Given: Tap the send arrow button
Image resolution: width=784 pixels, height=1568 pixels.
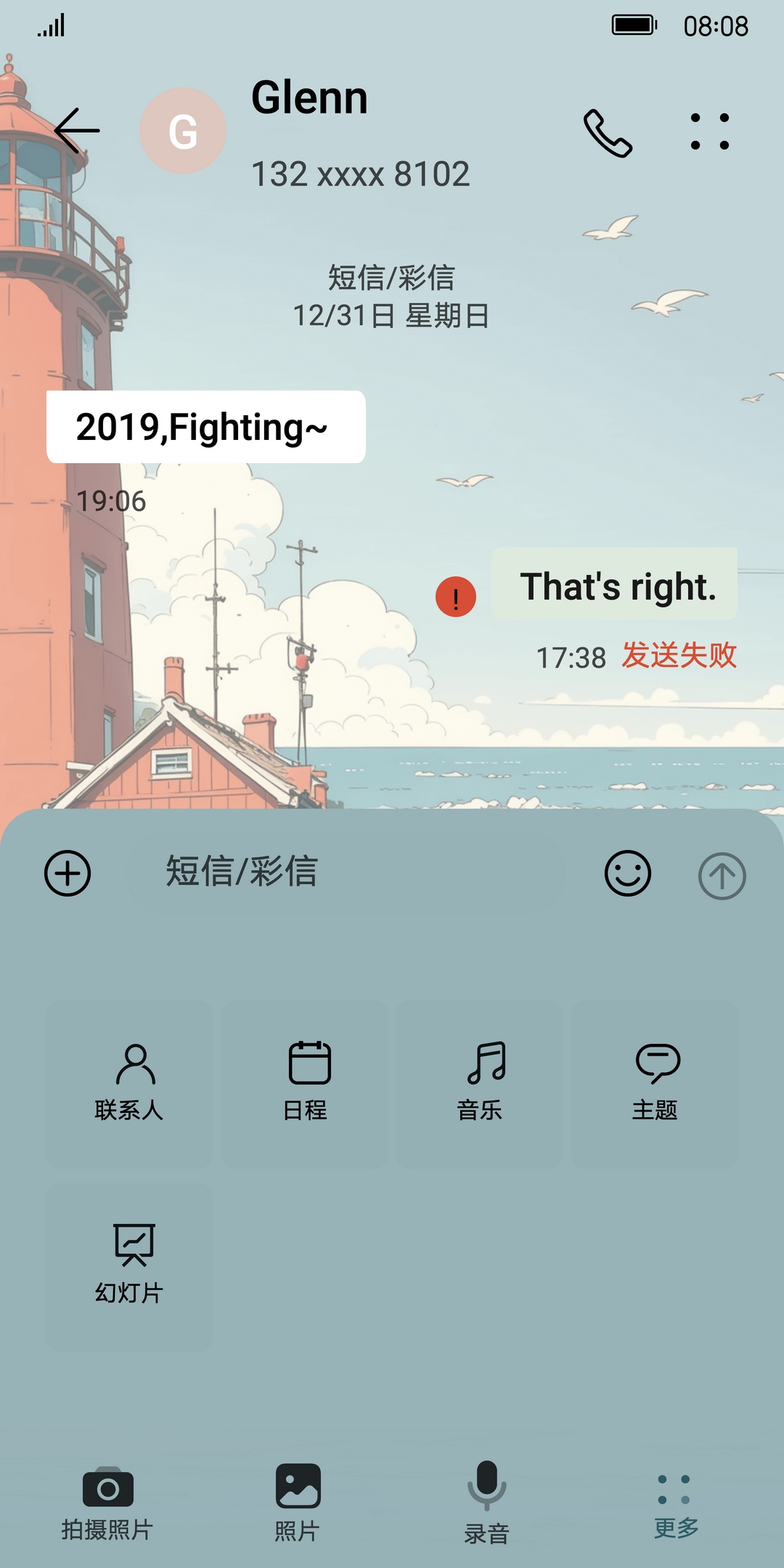Looking at the screenshot, I should point(722,876).
